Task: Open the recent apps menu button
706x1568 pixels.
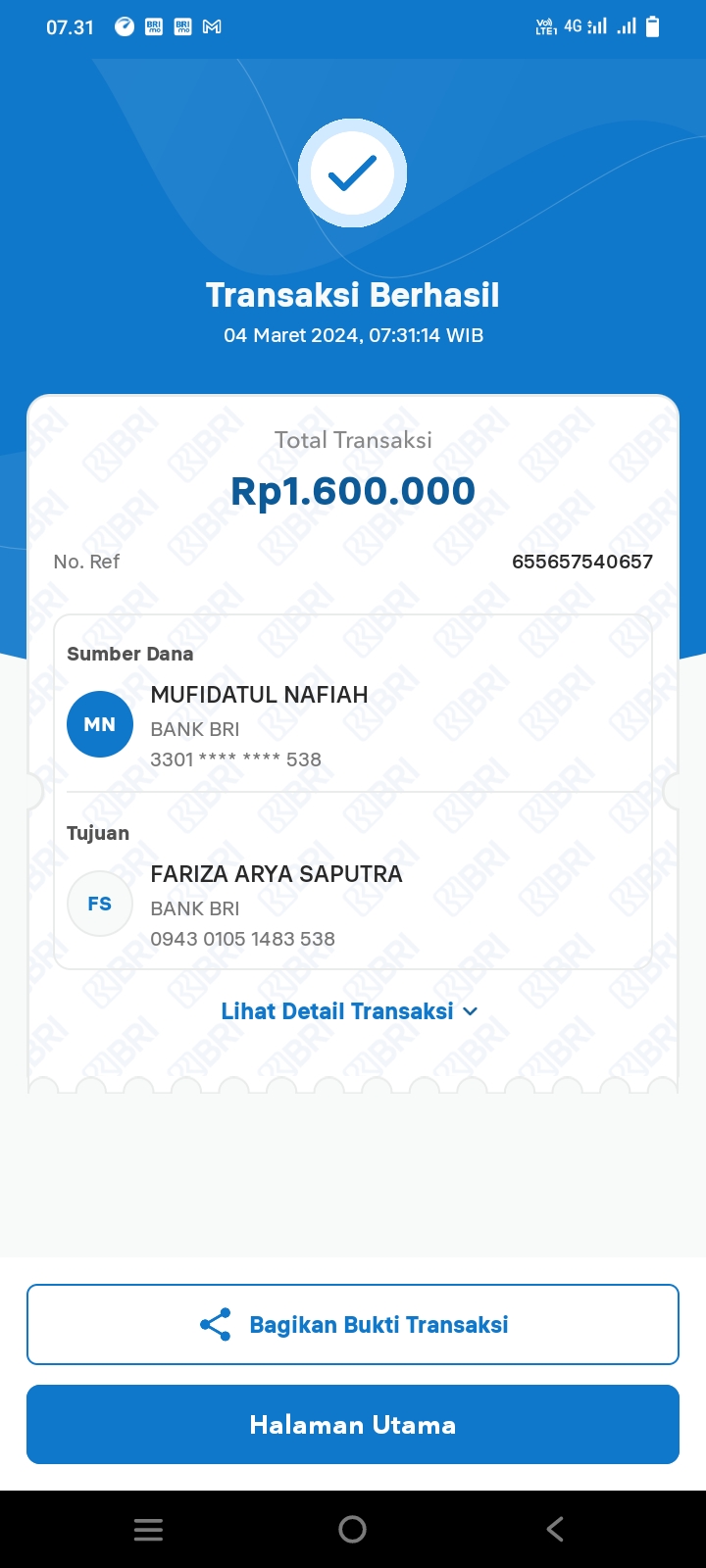Action: pos(149,1529)
